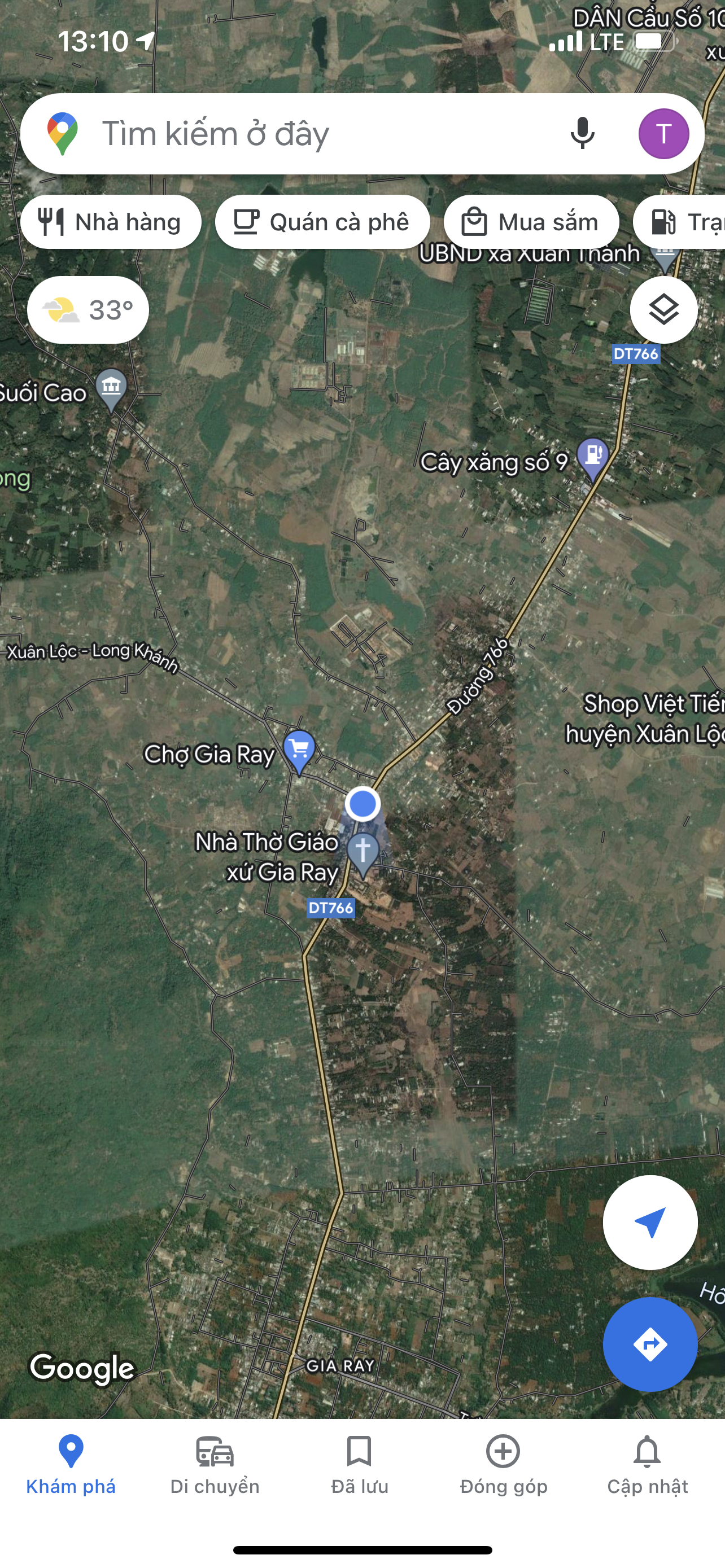Open the Chợ Gia Ray marker
The image size is (725, 1568).
[x=298, y=750]
